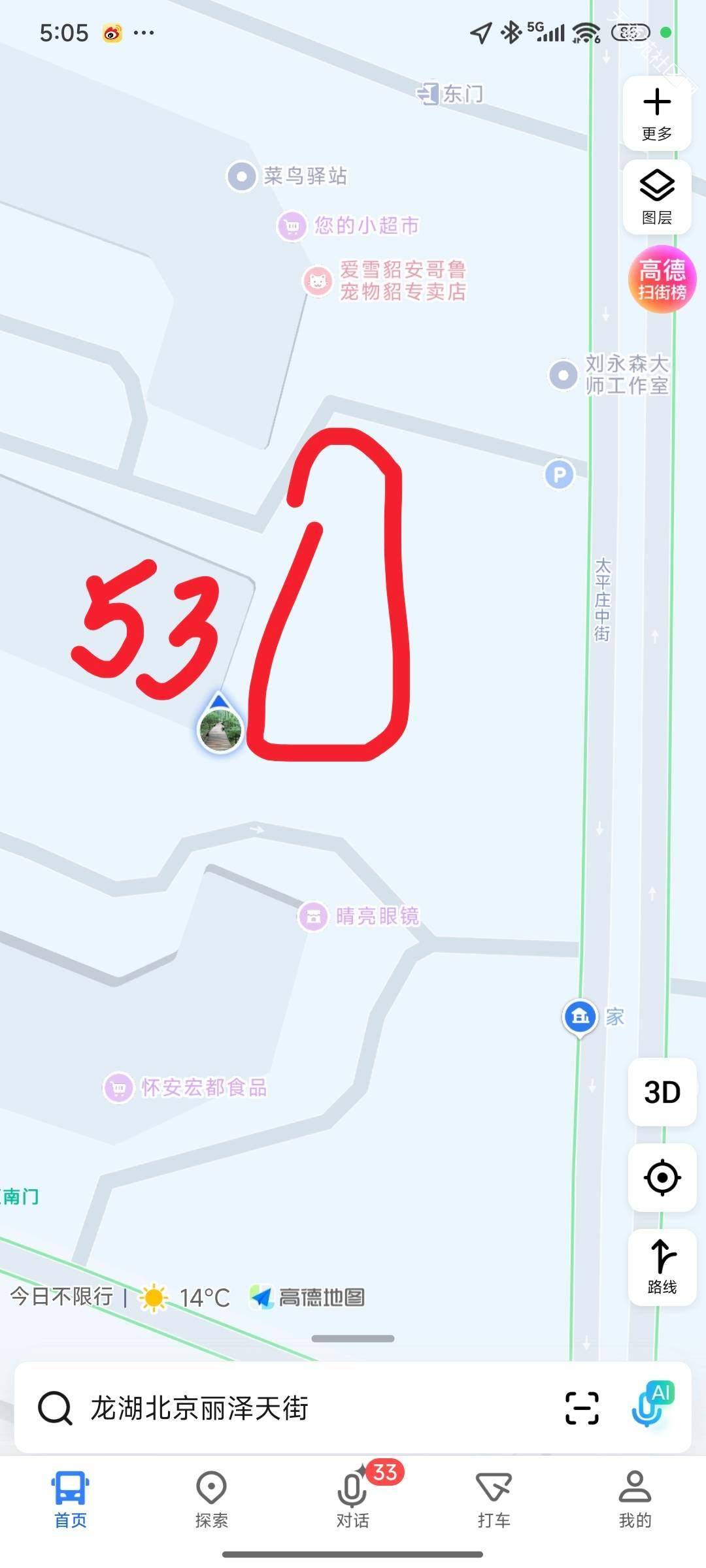Viewport: 706px width, 1568px height.
Task: Open the 路线 route planner
Action: [x=662, y=1266]
